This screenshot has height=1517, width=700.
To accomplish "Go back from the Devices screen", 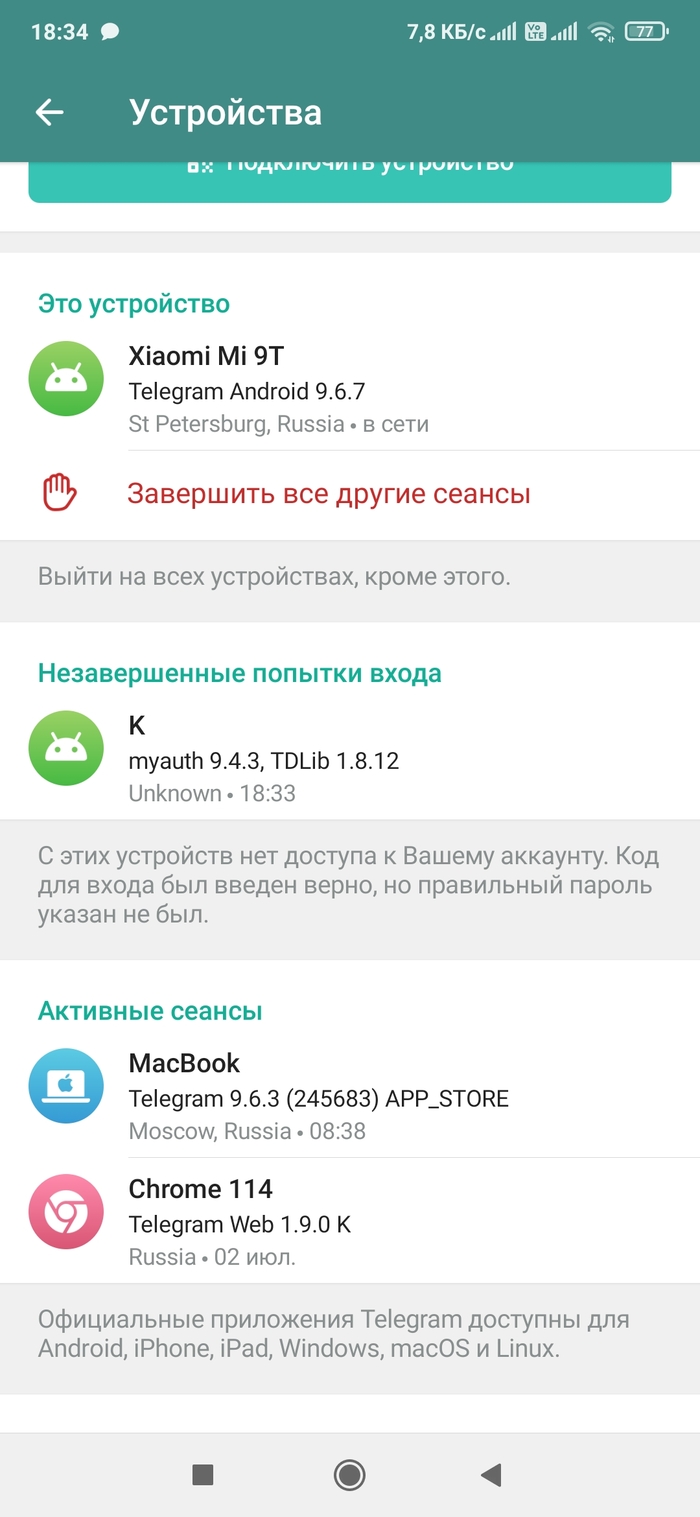I will tap(49, 112).
